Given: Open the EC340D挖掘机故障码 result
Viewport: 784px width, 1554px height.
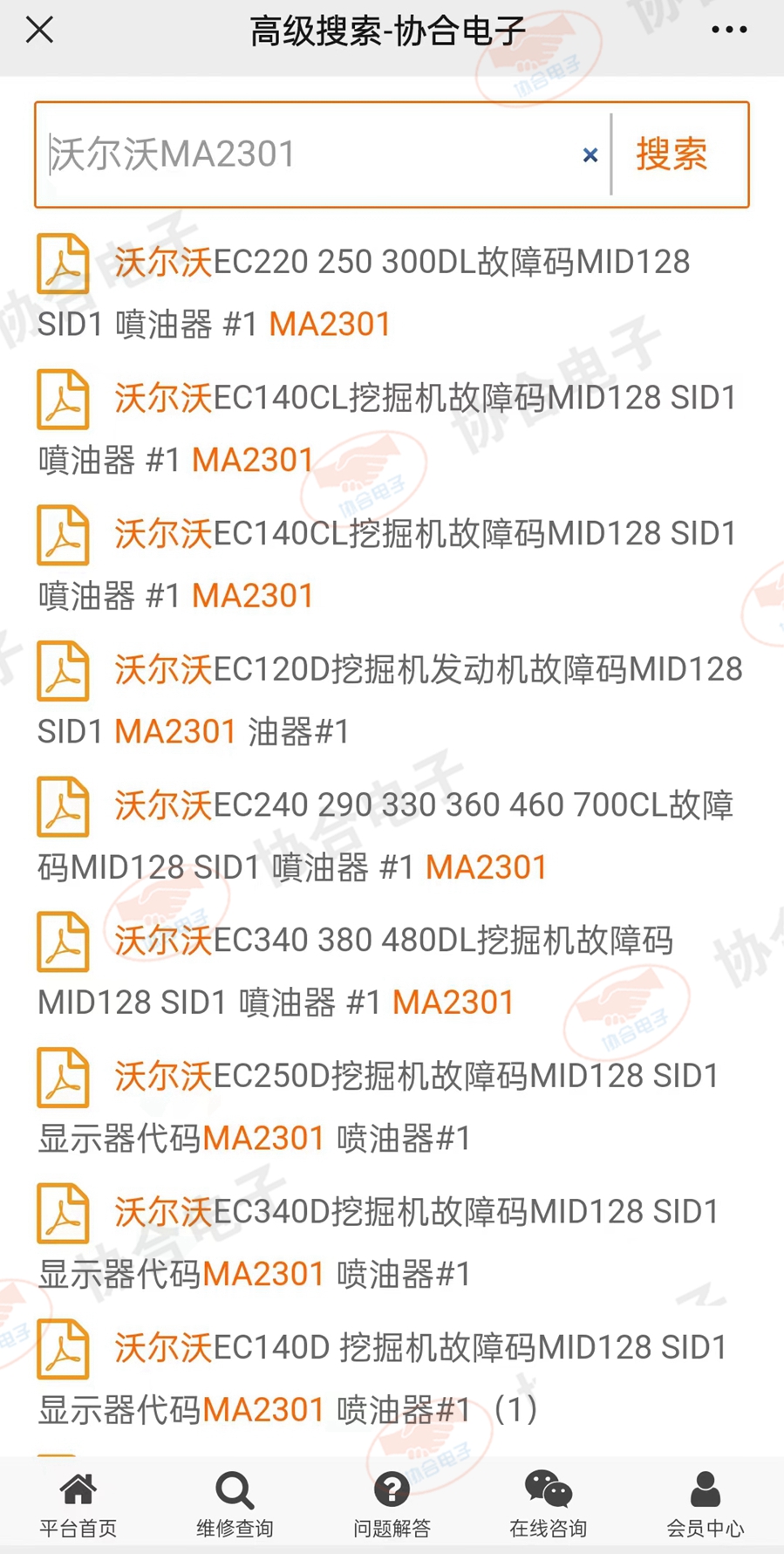Looking at the screenshot, I should (392, 1243).
